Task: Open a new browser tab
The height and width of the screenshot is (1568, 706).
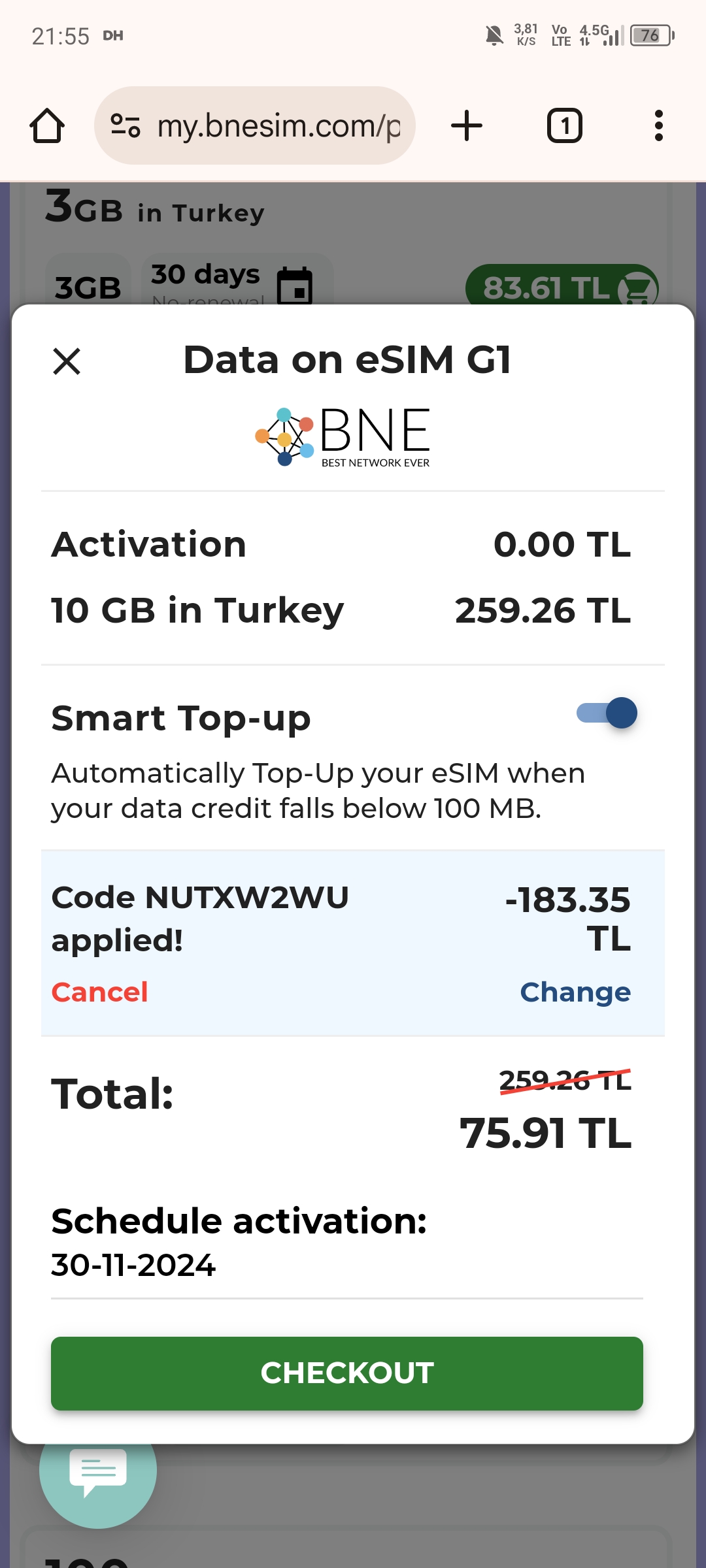Action: click(x=467, y=125)
